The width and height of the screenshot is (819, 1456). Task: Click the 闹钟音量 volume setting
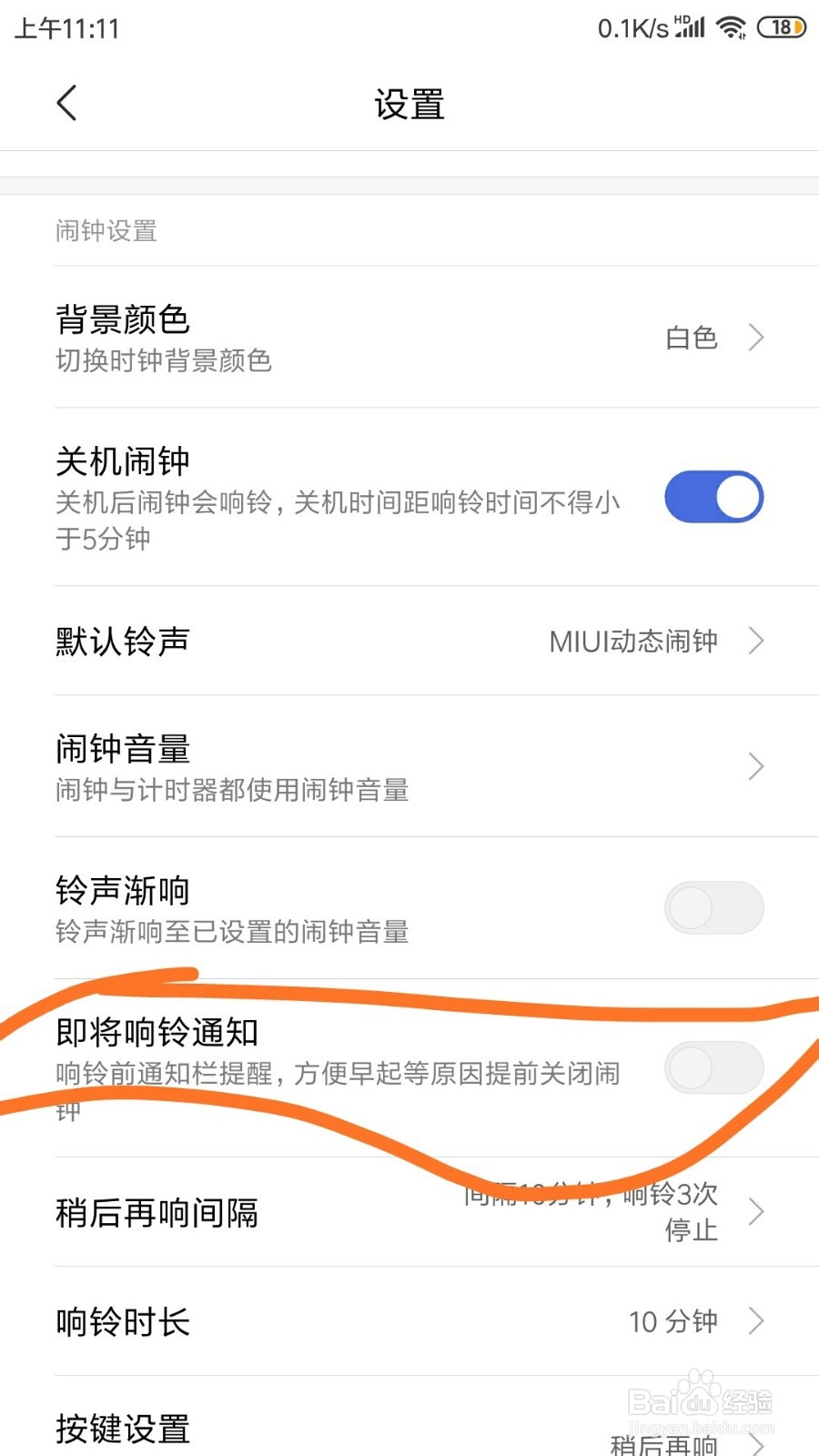tap(409, 767)
